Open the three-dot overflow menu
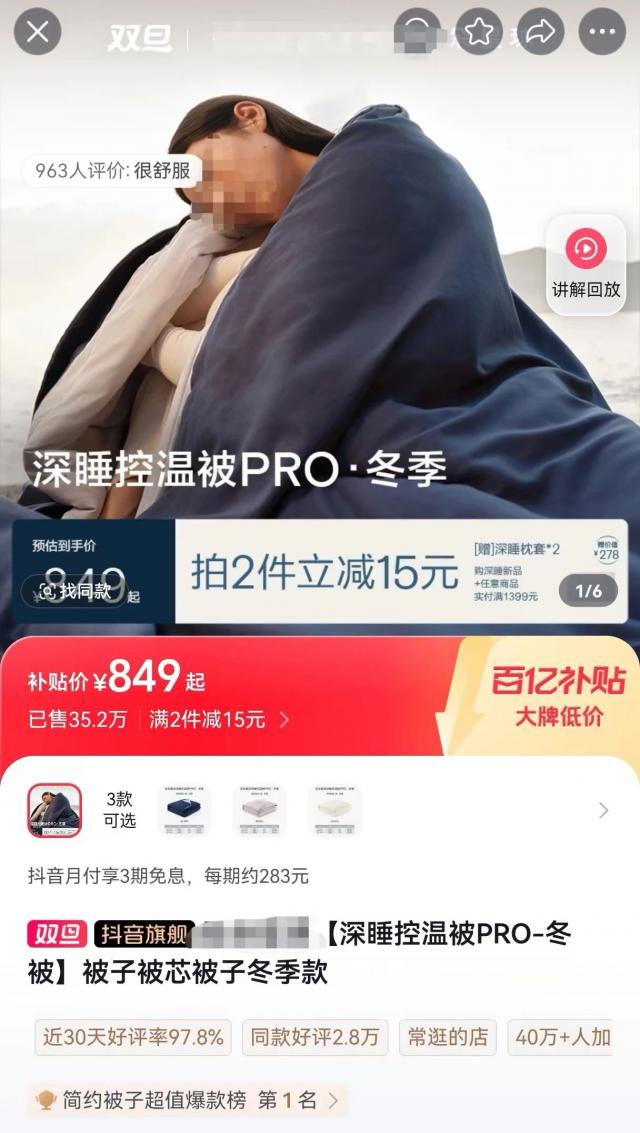This screenshot has height=1133, width=640. tap(602, 32)
